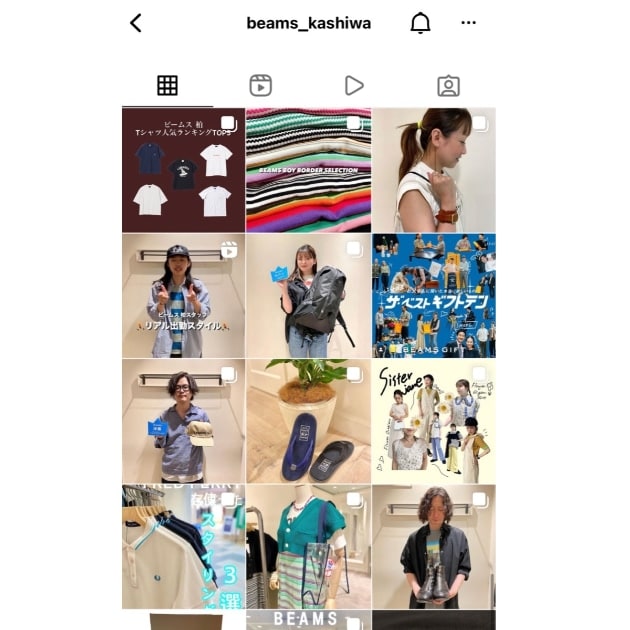
Task: Open the white polo shirt styling post
Action: (183, 547)
